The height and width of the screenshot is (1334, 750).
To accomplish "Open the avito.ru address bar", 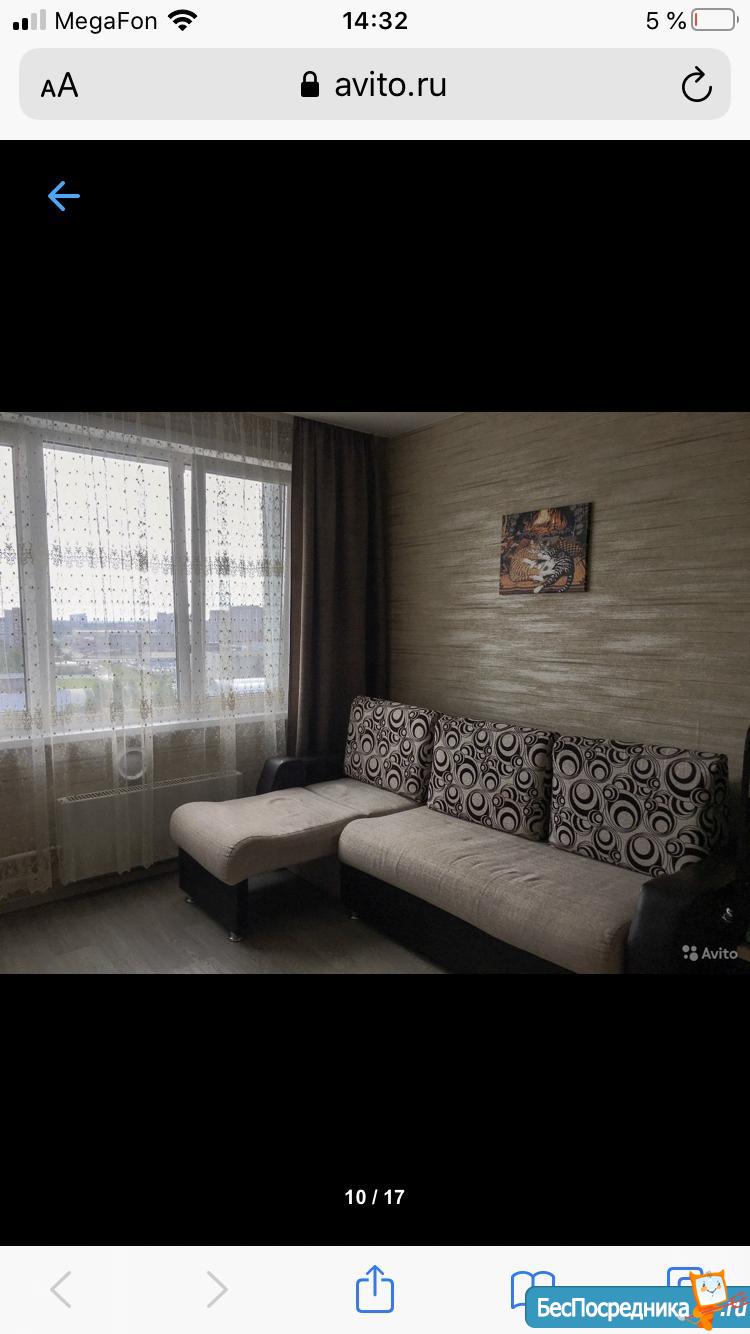I will click(374, 85).
